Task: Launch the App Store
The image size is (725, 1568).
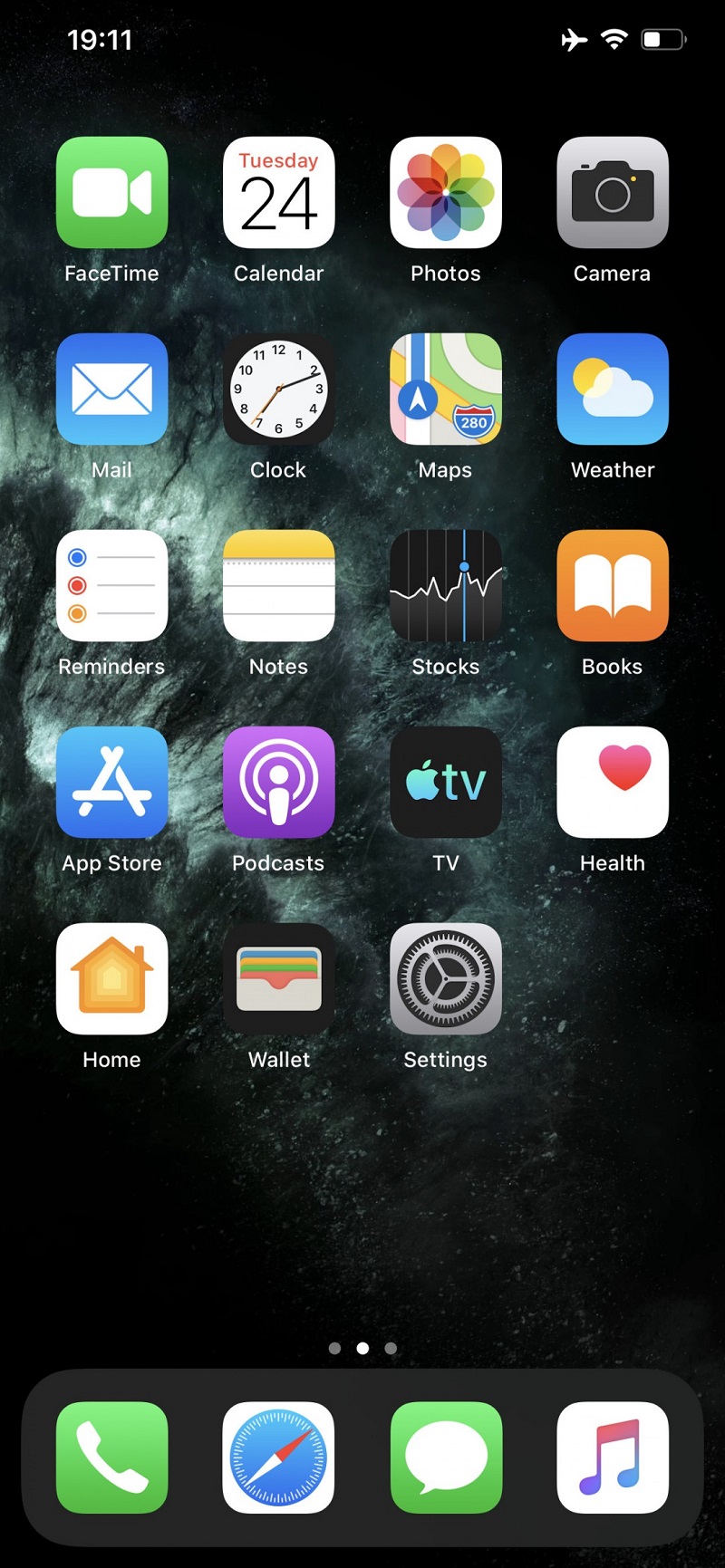Action: point(111,782)
